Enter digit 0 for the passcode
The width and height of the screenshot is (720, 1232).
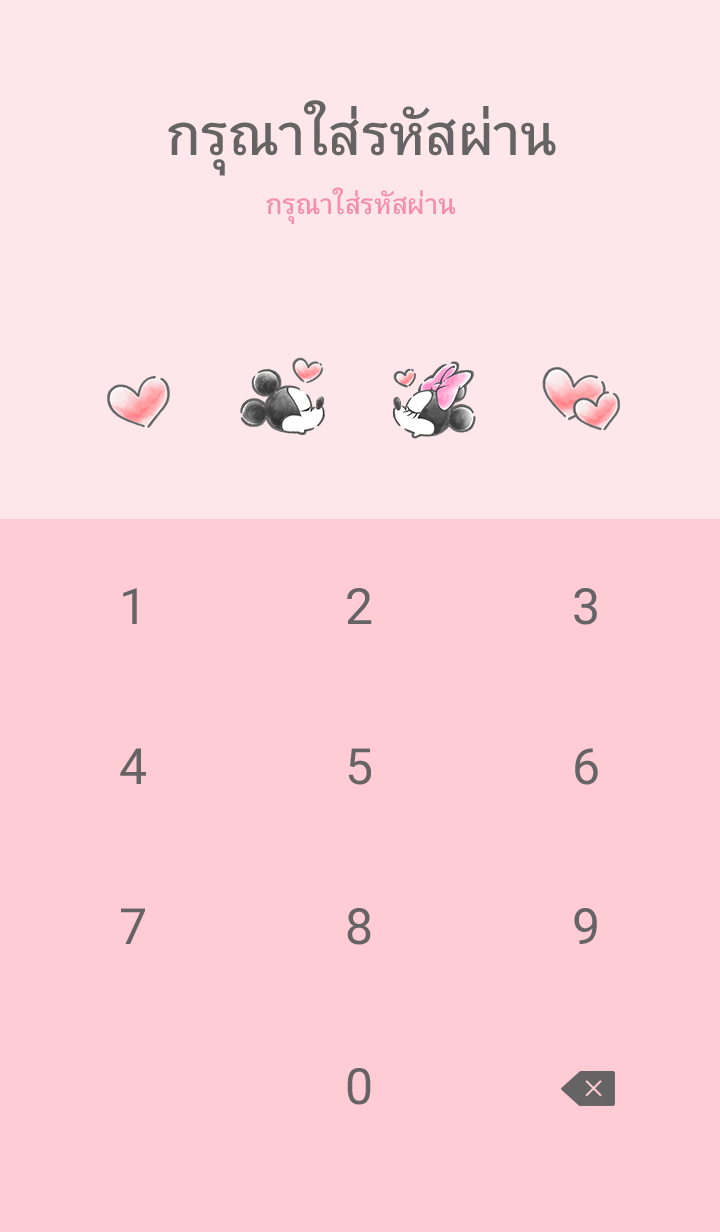click(x=359, y=1087)
